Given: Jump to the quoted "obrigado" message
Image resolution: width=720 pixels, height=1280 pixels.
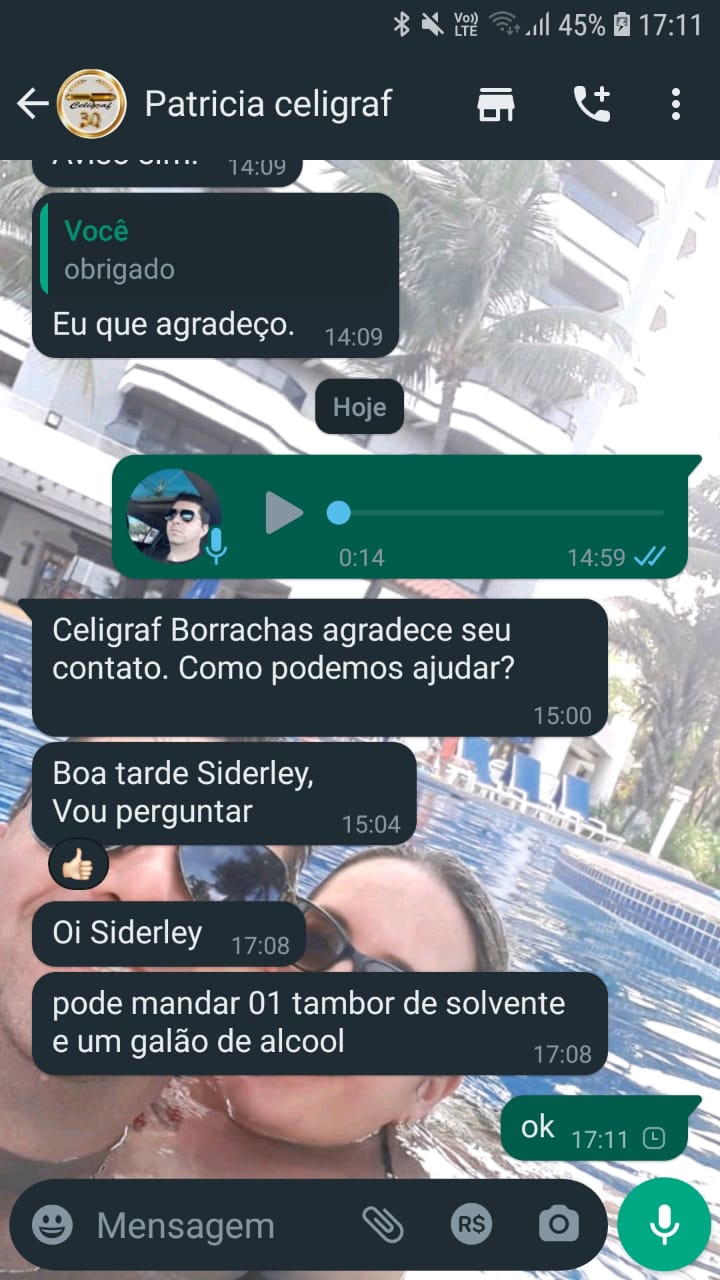Looking at the screenshot, I should click(218, 249).
